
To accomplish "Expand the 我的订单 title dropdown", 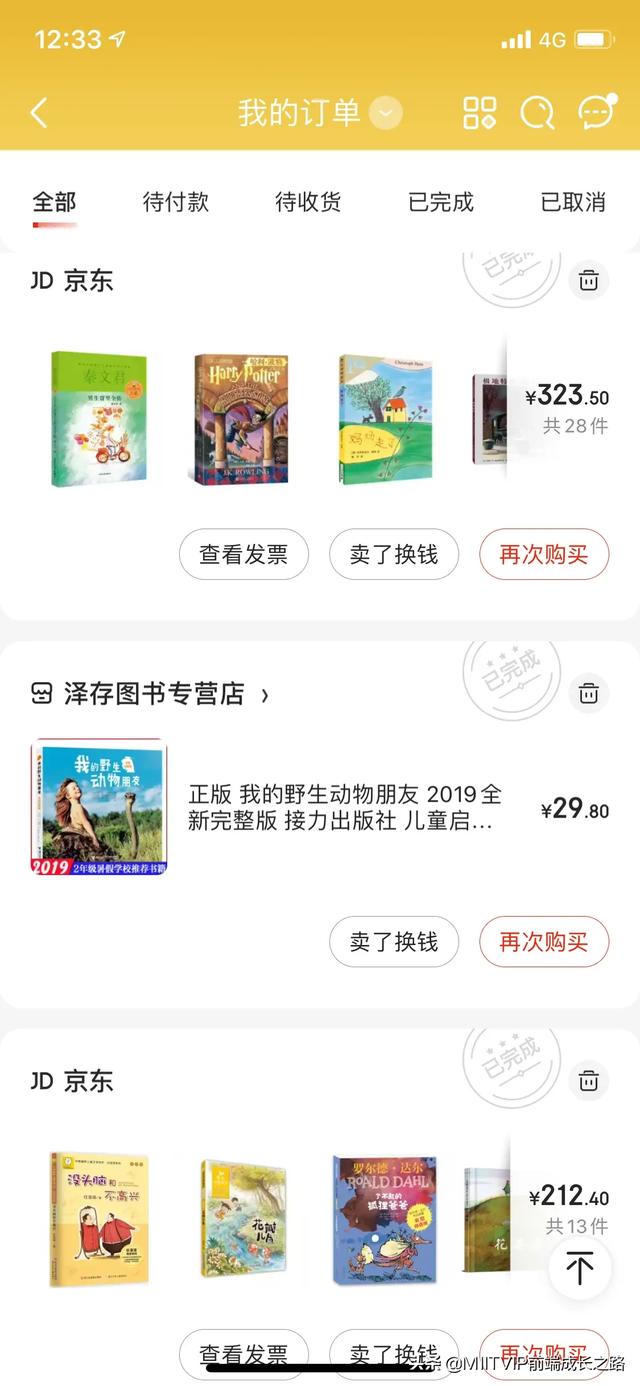I will tap(385, 113).
